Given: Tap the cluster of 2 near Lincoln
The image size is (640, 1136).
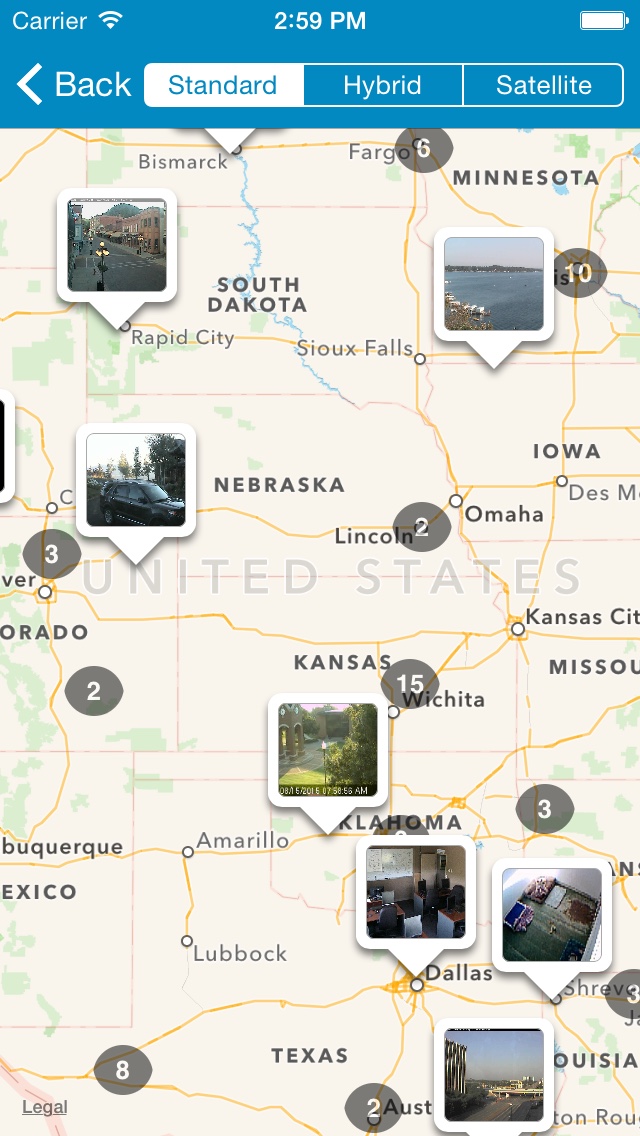Looking at the screenshot, I should pyautogui.click(x=422, y=527).
